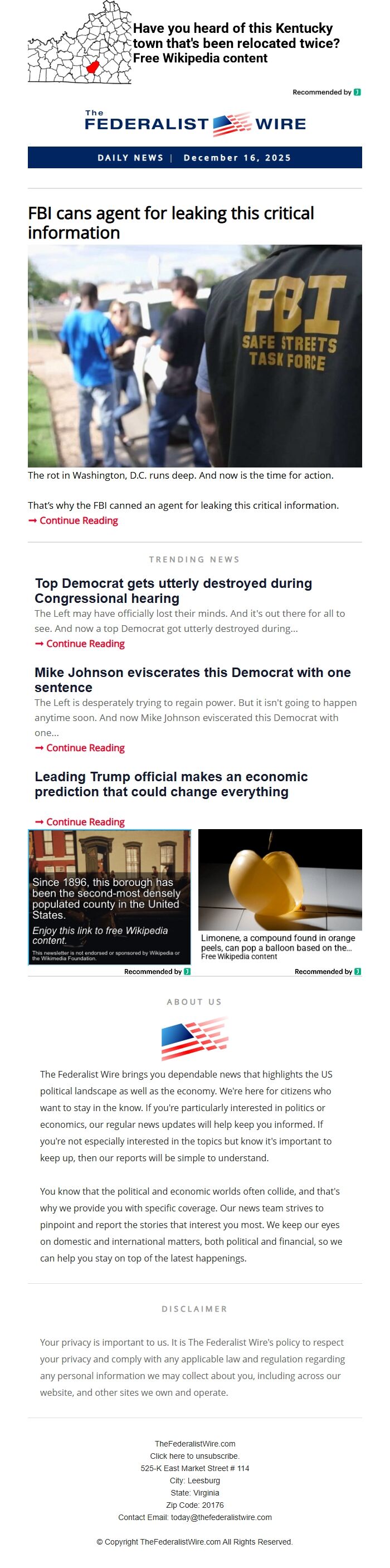Continue reading the Congressional hearing story
The width and height of the screenshot is (390, 1568).
(85, 644)
